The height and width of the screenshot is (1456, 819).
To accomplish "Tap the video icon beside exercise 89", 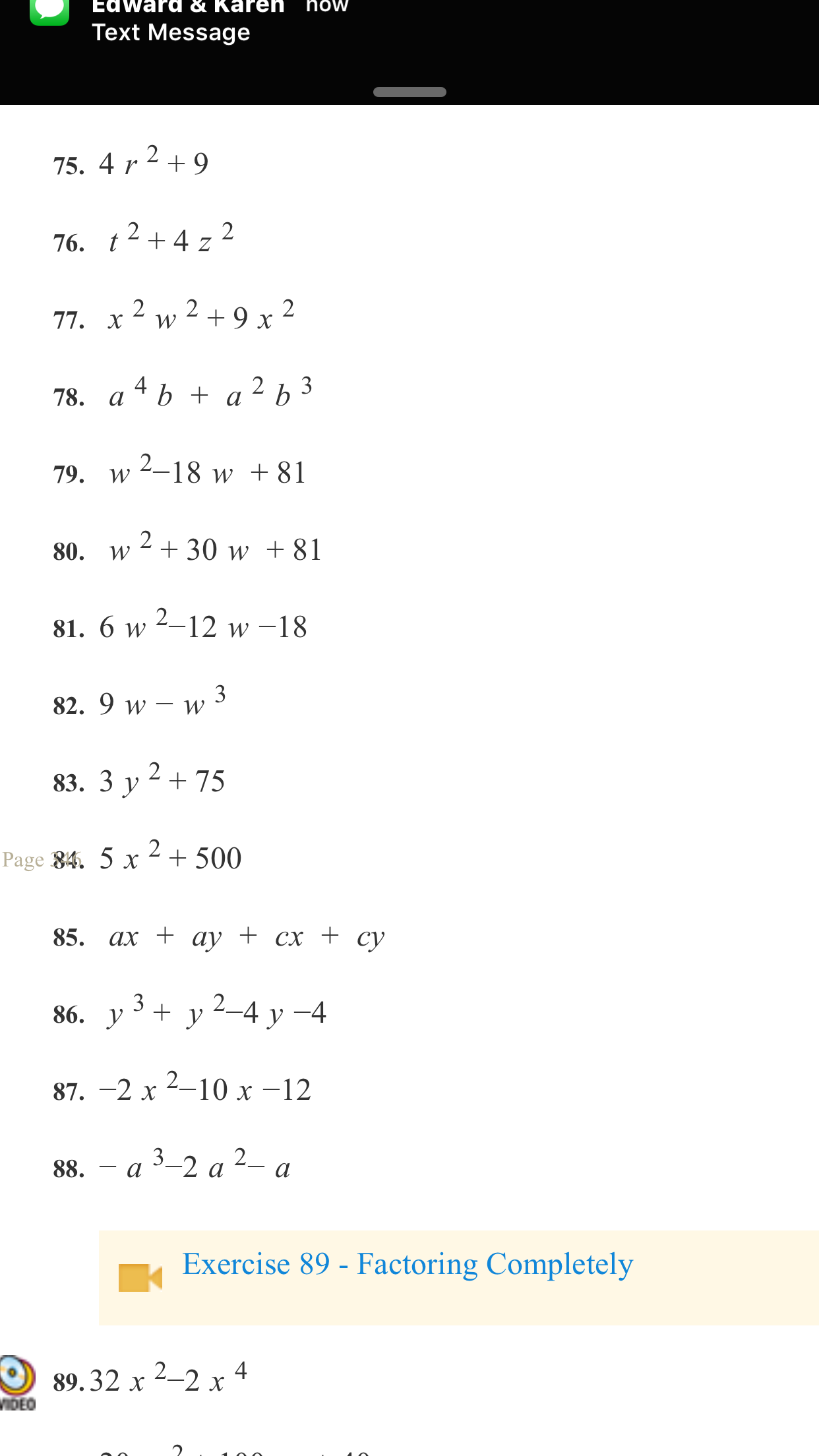I will pyautogui.click(x=18, y=1382).
